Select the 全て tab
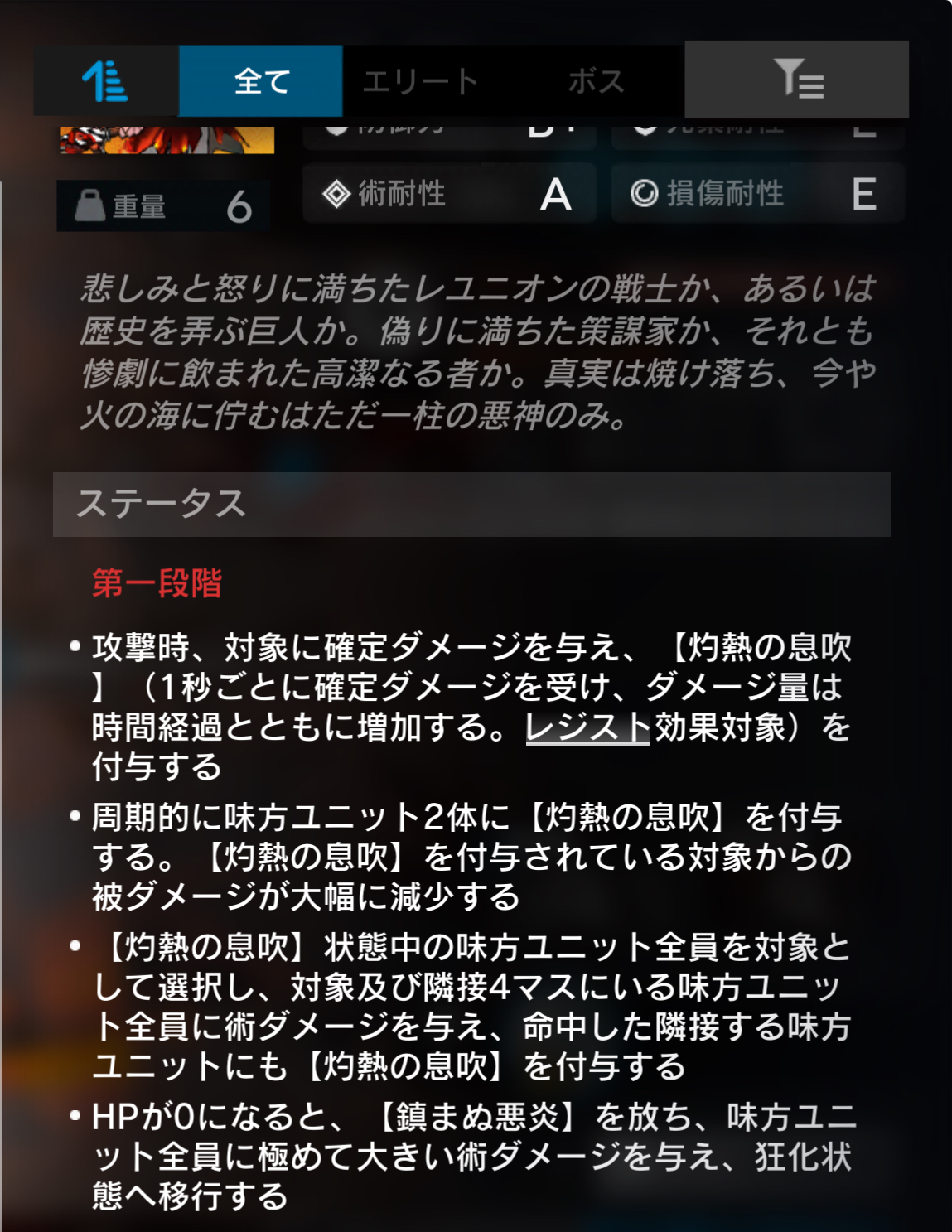The image size is (952, 1232). [x=261, y=81]
